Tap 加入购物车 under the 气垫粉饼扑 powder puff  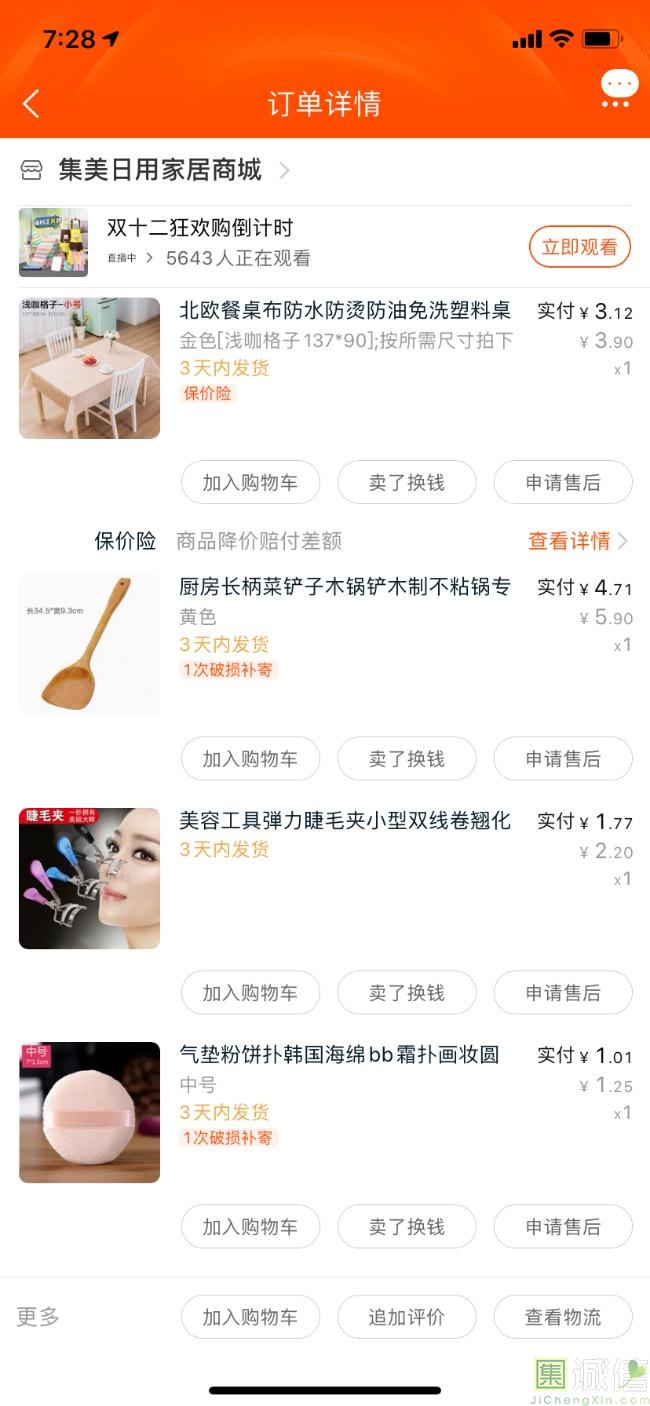pos(250,1227)
